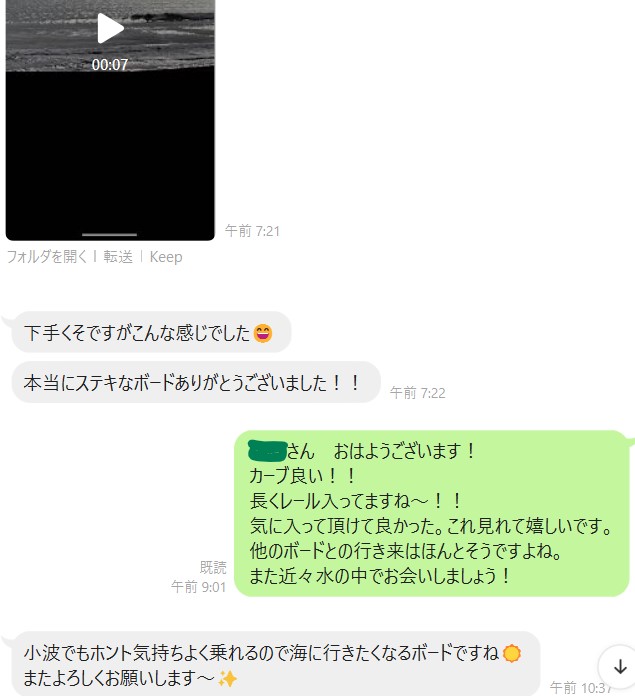Forward the video with 転送

point(118,257)
